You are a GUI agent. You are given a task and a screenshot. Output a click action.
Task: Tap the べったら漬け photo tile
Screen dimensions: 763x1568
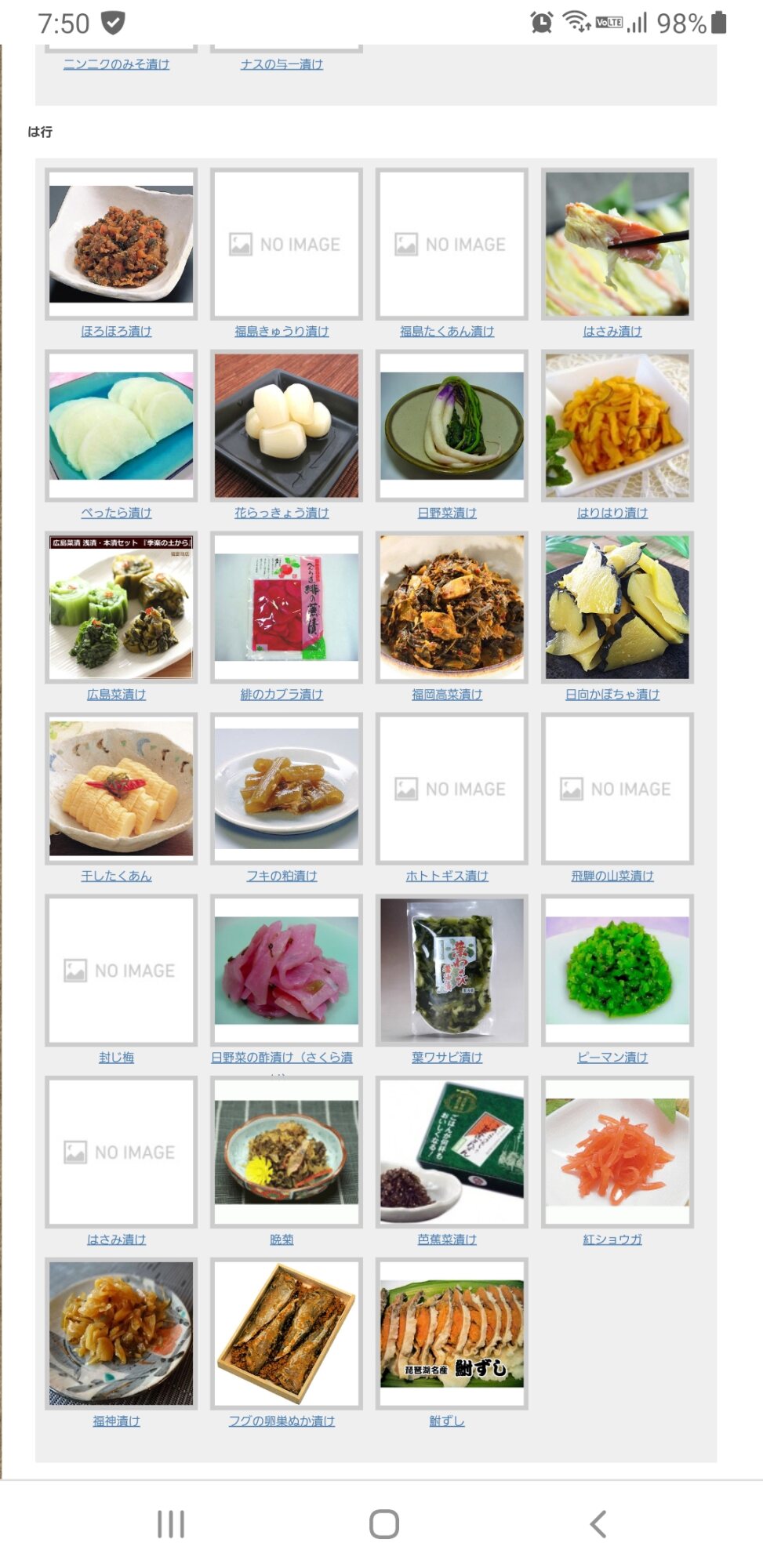121,425
